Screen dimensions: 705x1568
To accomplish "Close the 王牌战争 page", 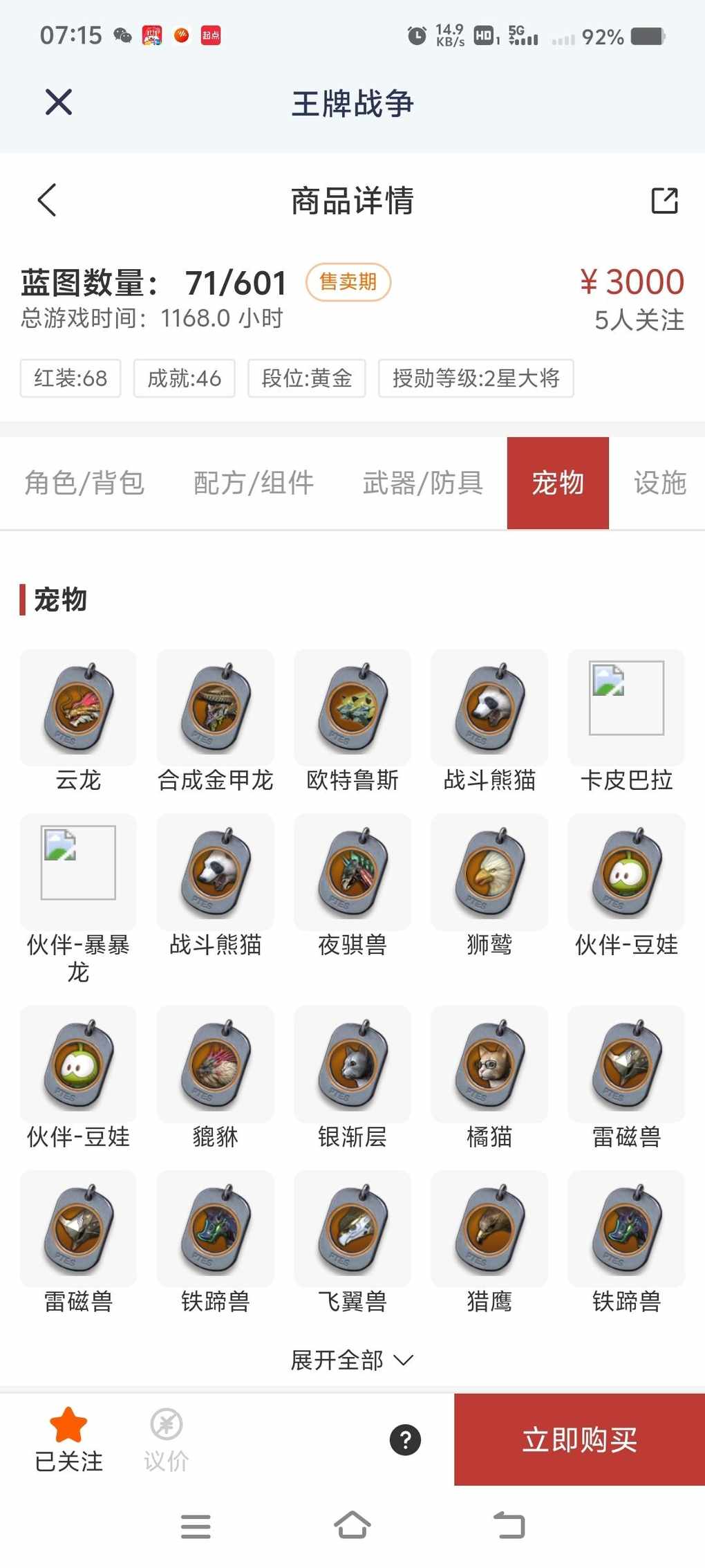I will (x=59, y=102).
